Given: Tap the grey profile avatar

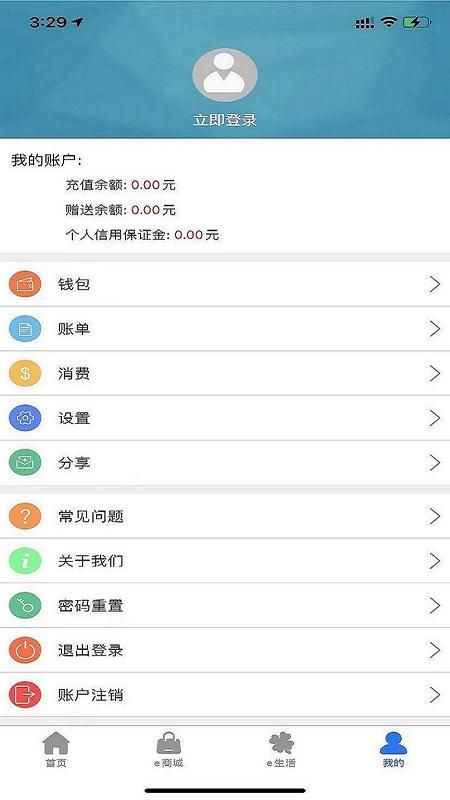Looking at the screenshot, I should tap(225, 76).
